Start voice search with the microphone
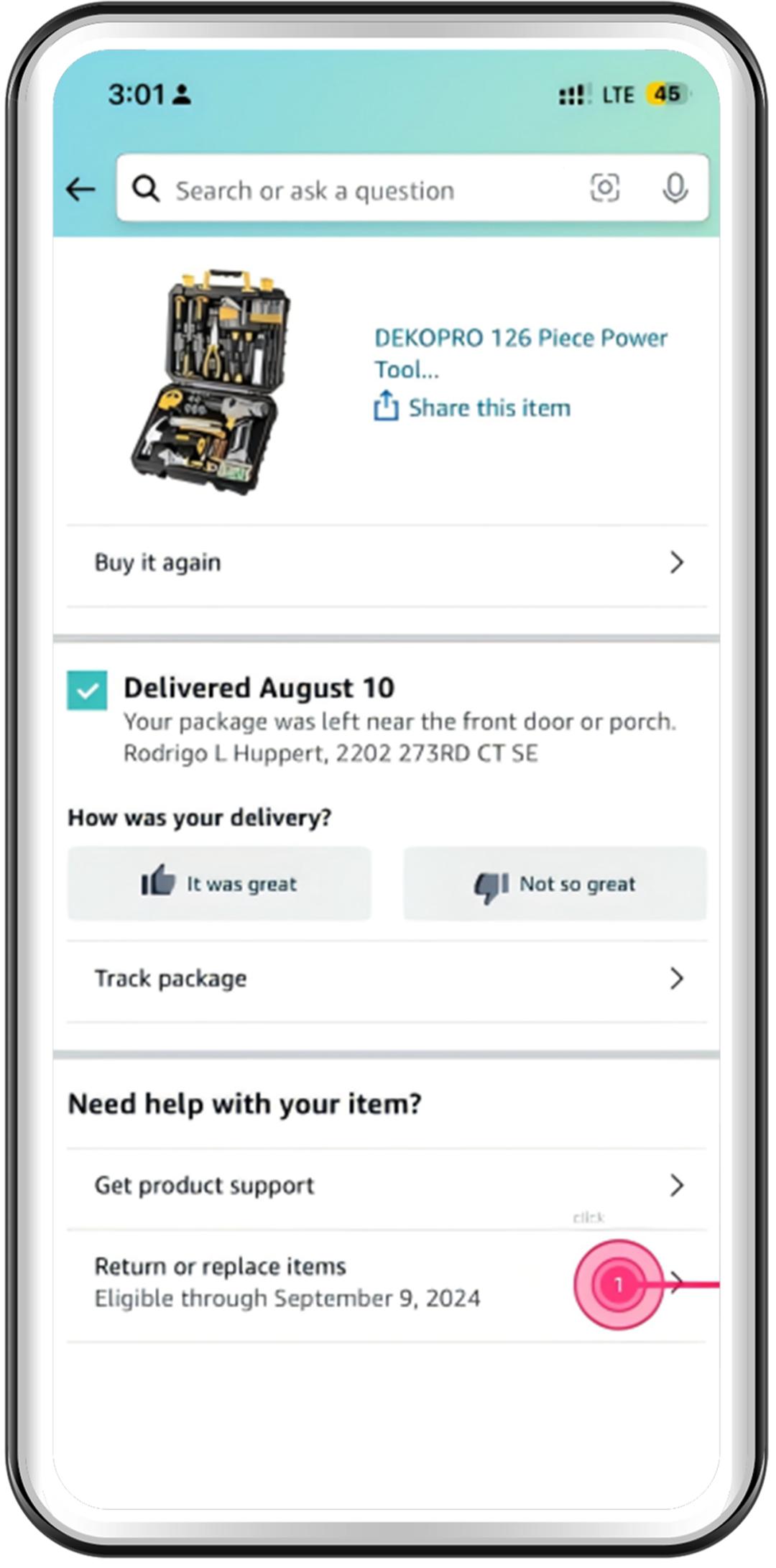776x1568 pixels. 674,188
